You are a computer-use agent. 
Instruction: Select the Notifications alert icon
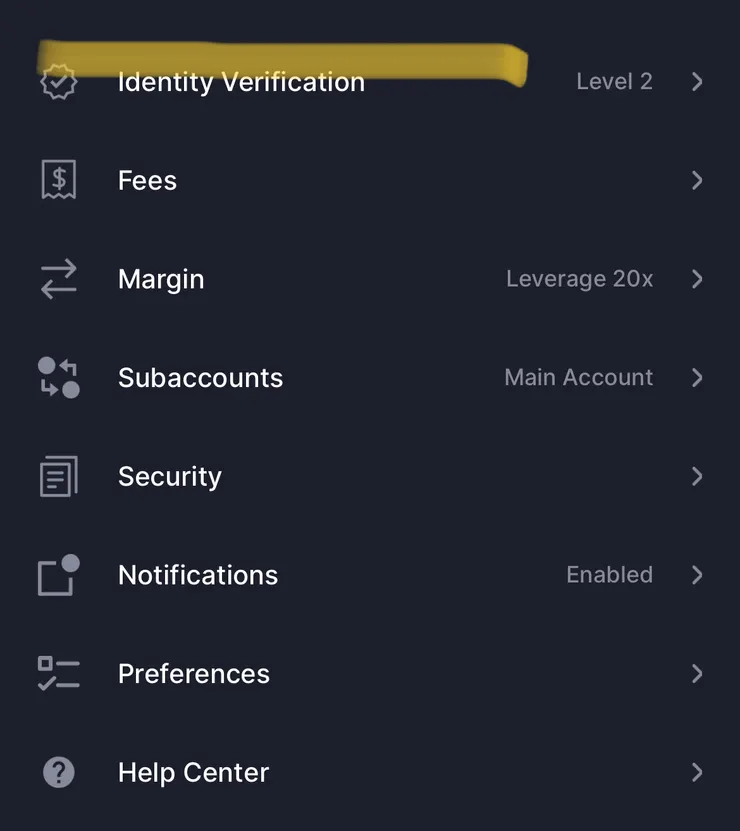[x=59, y=575]
